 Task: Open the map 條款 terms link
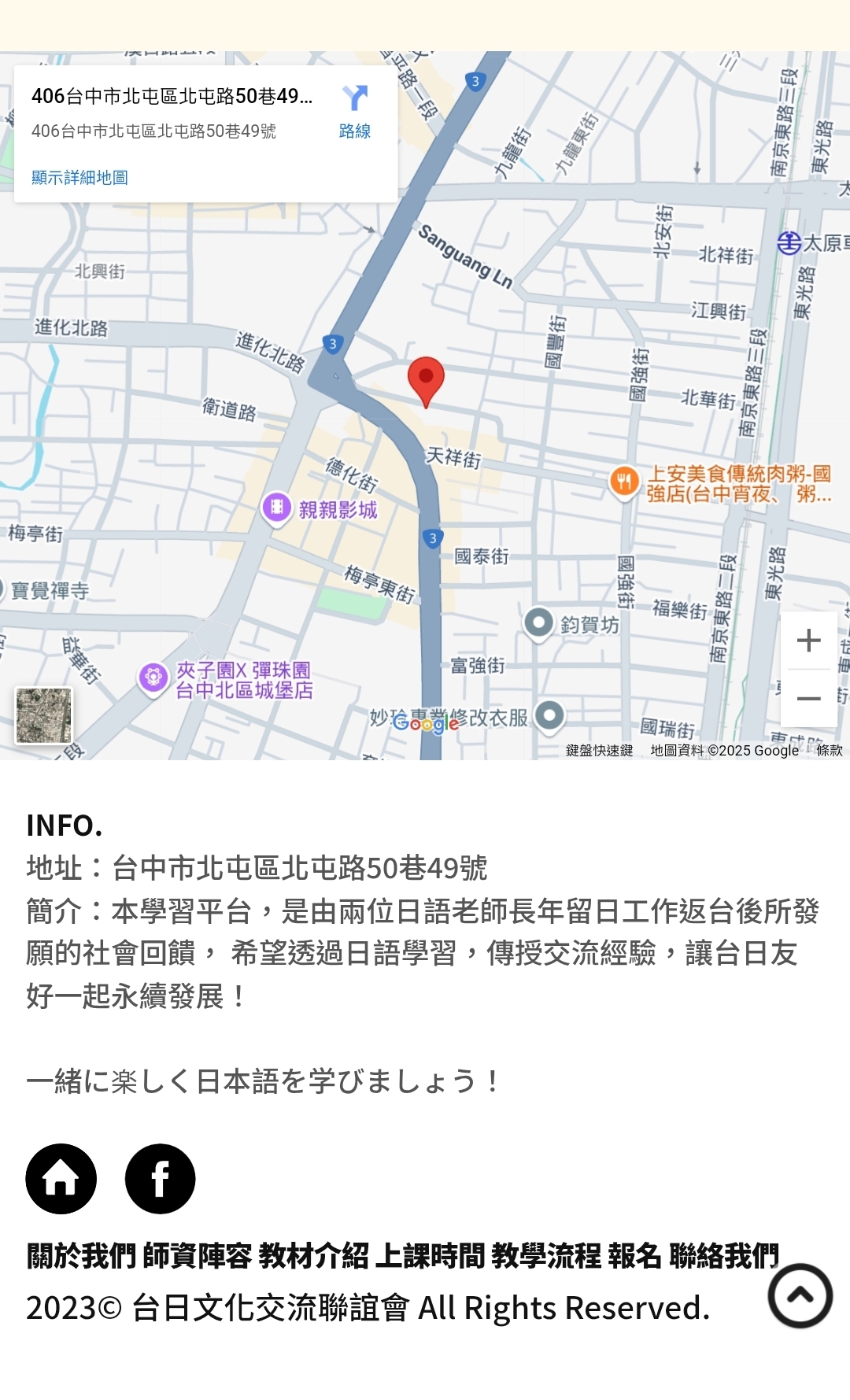pos(829,751)
